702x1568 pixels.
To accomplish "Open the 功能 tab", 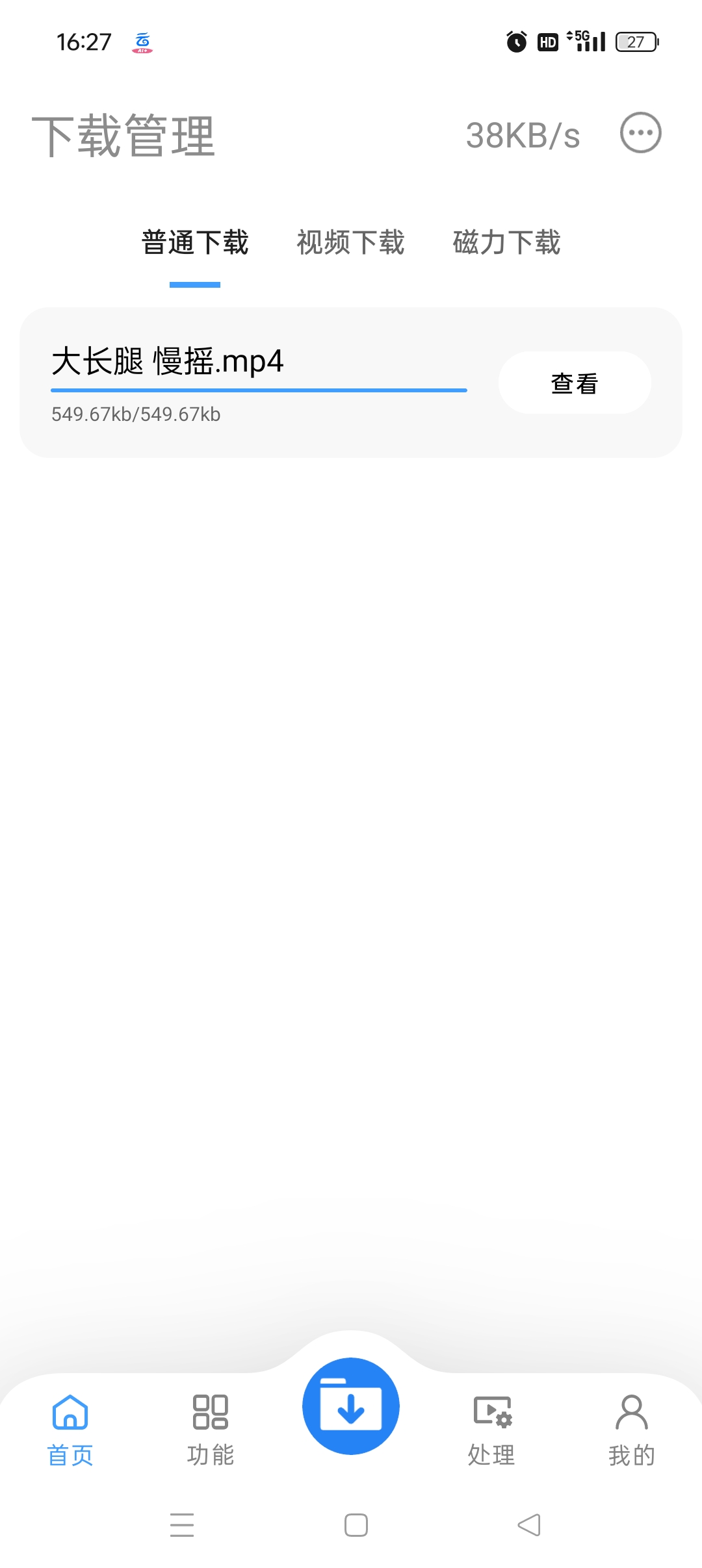I will [211, 1428].
